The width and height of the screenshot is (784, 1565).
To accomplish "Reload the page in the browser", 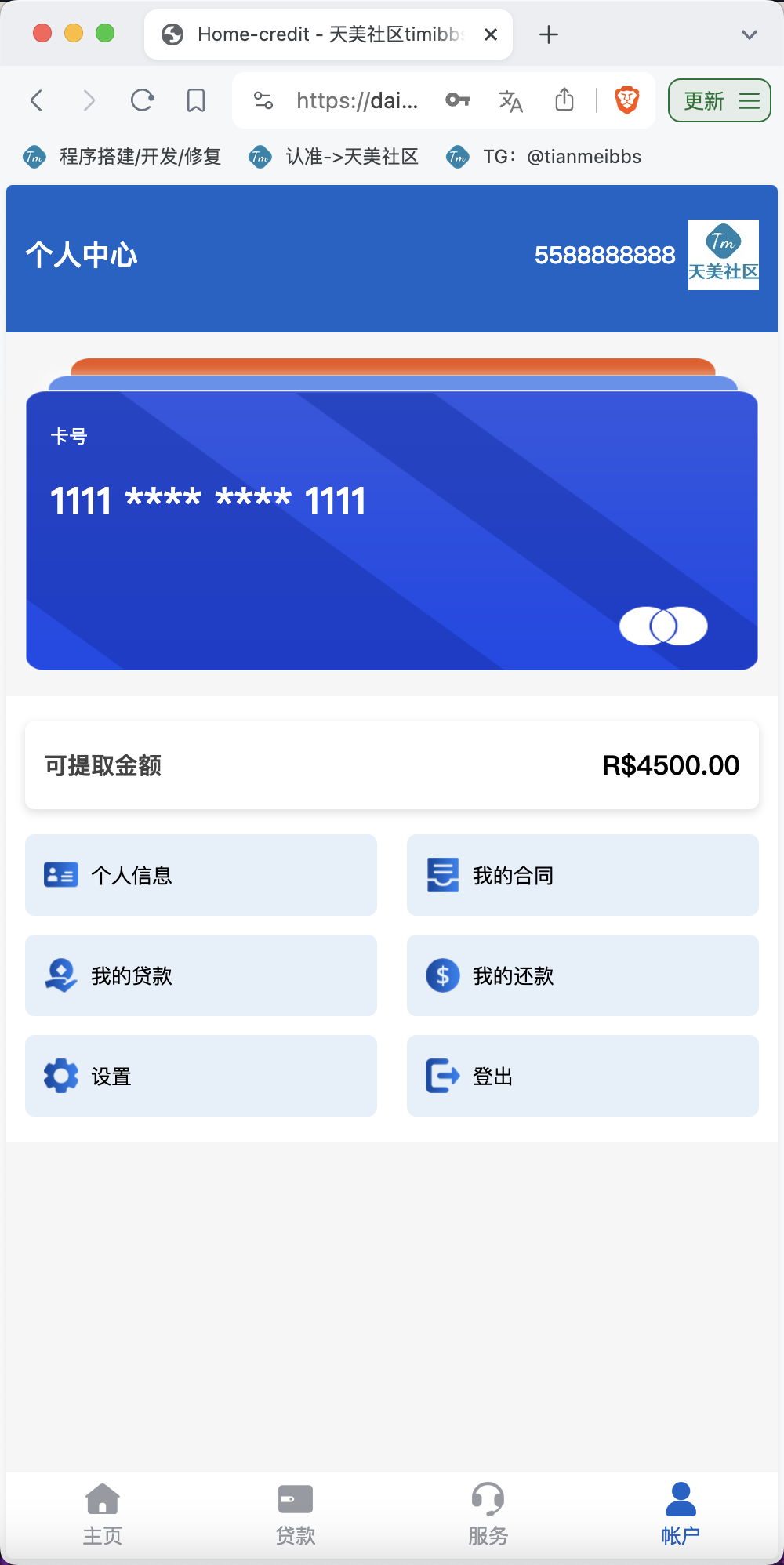I will click(142, 100).
